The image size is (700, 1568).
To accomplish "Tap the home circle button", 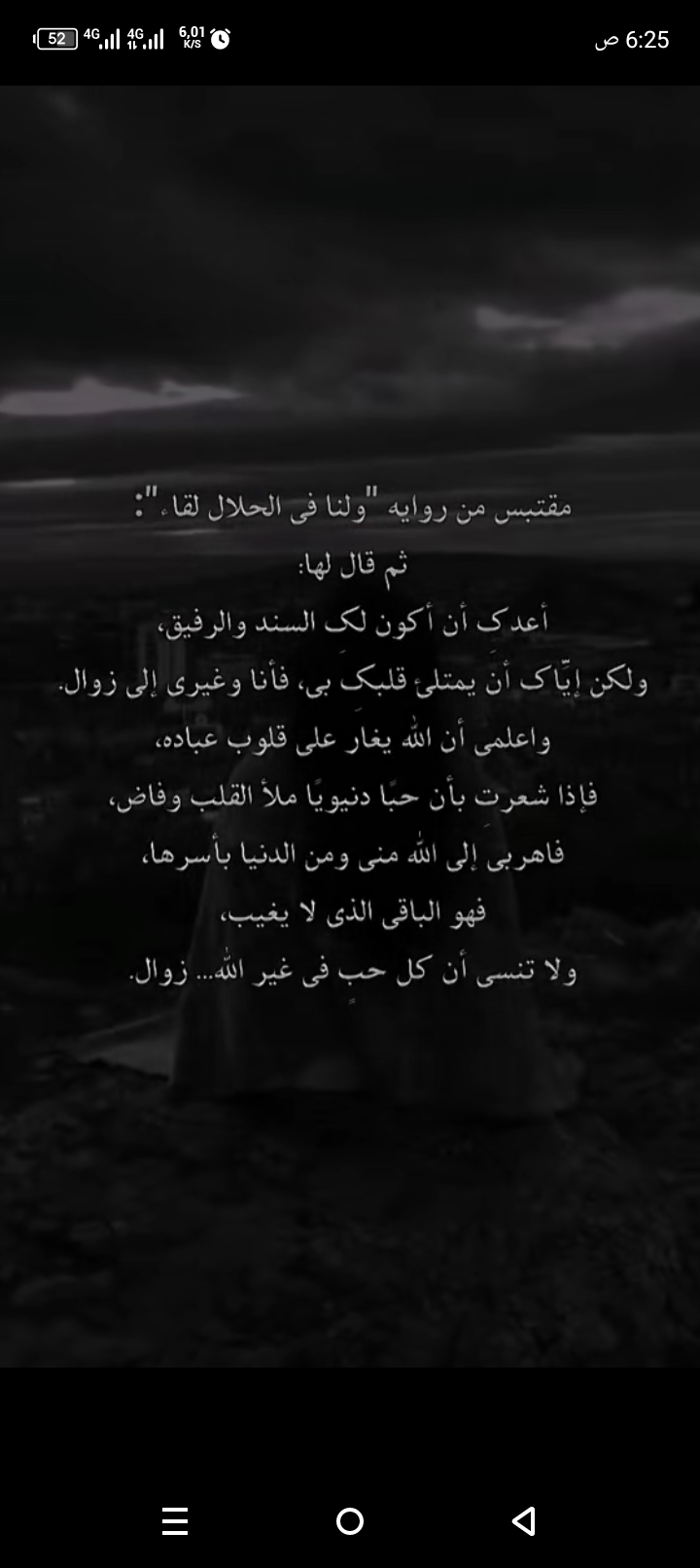I will coord(350,1520).
